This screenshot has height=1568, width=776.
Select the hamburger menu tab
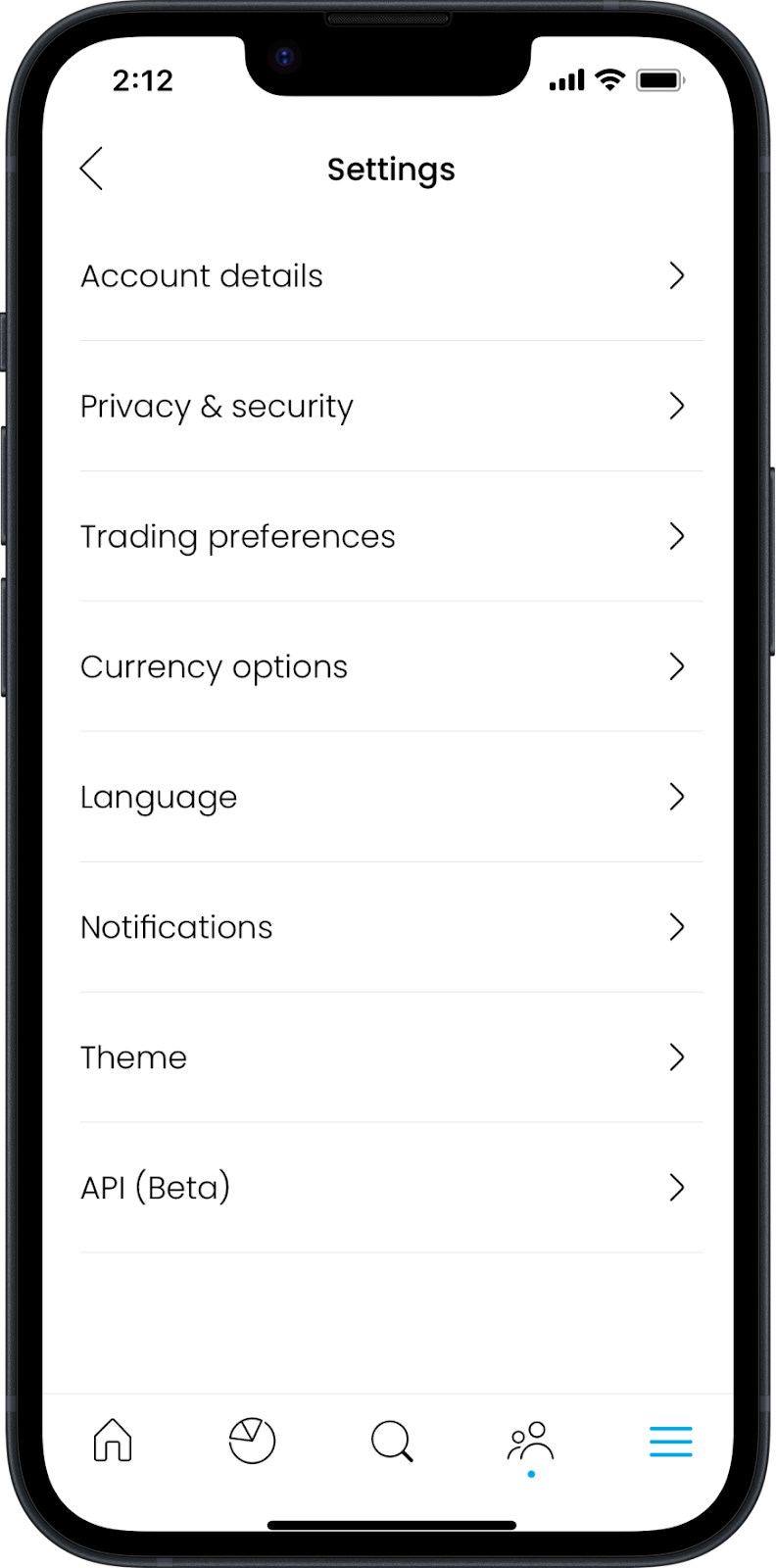pos(671,1441)
